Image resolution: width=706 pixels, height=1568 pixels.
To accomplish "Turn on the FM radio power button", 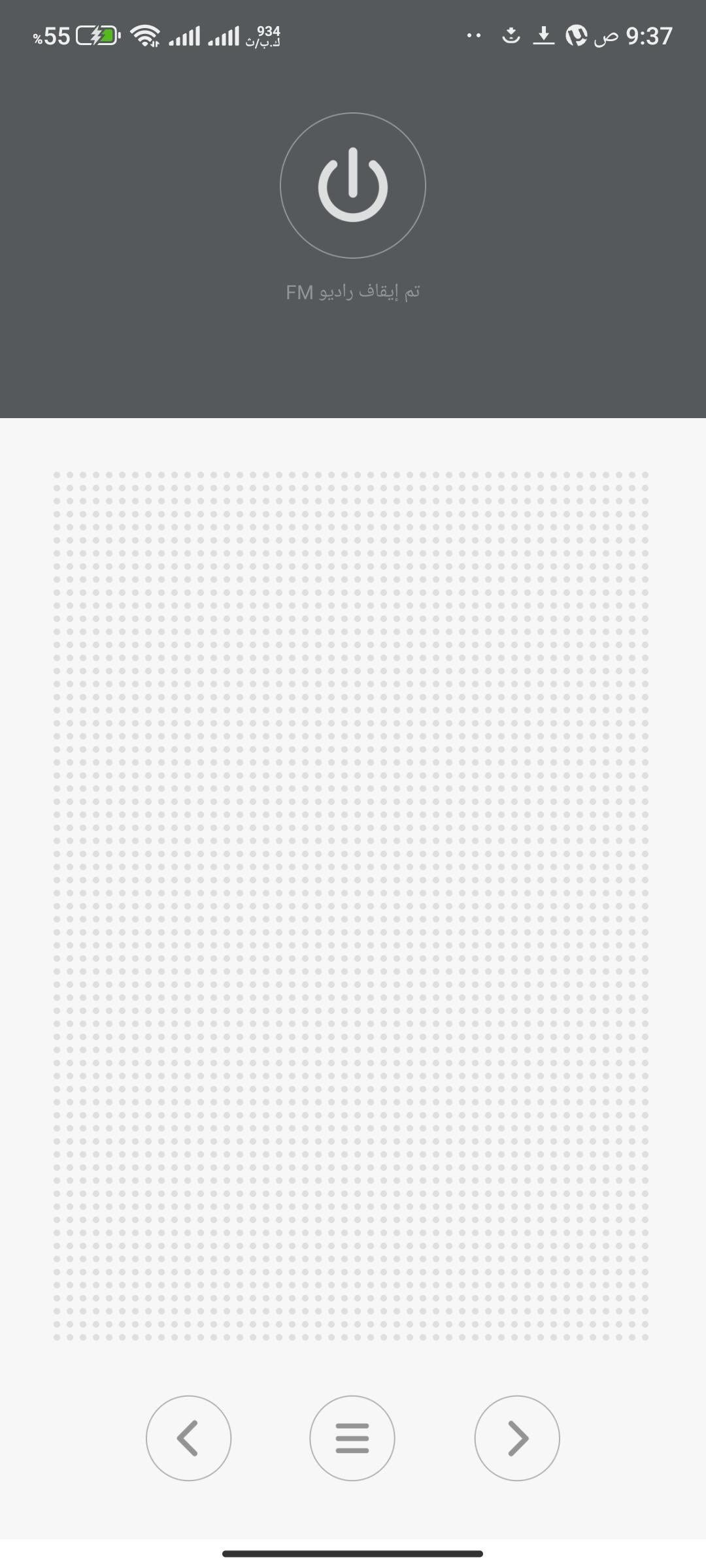I will point(353,186).
